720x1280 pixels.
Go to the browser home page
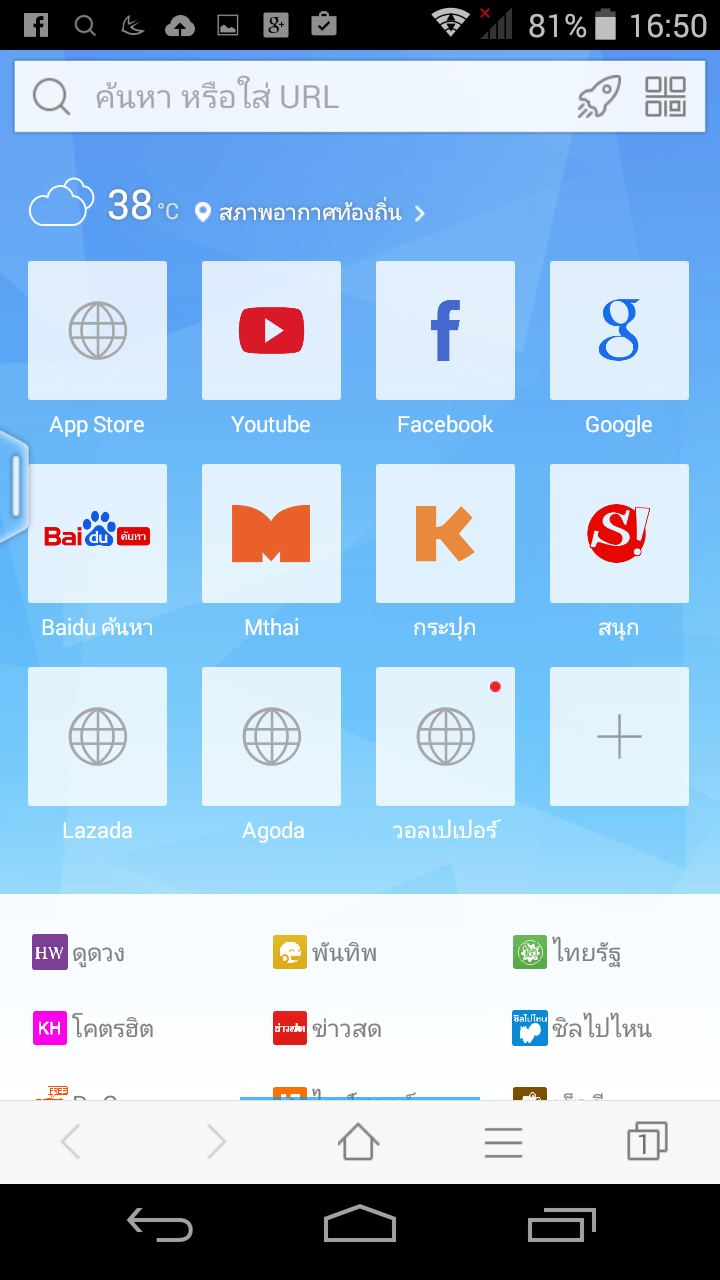(x=359, y=1141)
